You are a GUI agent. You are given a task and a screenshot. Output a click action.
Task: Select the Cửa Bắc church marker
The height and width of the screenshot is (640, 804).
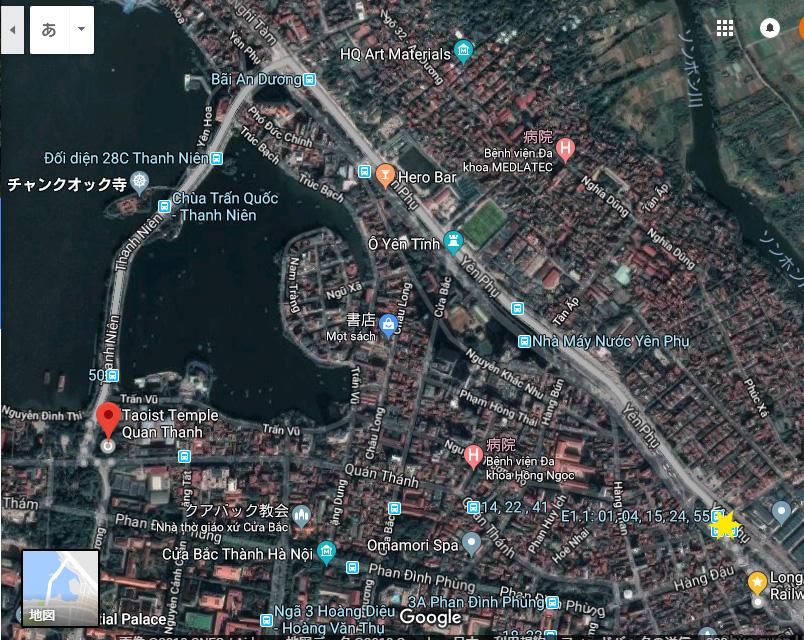[302, 515]
